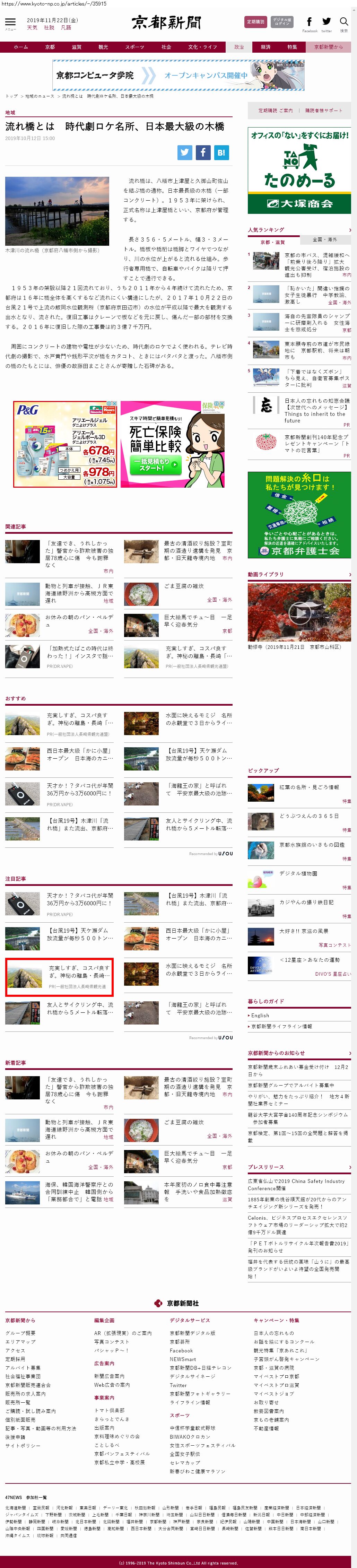Go to 文化・ライフ section

(202, 47)
